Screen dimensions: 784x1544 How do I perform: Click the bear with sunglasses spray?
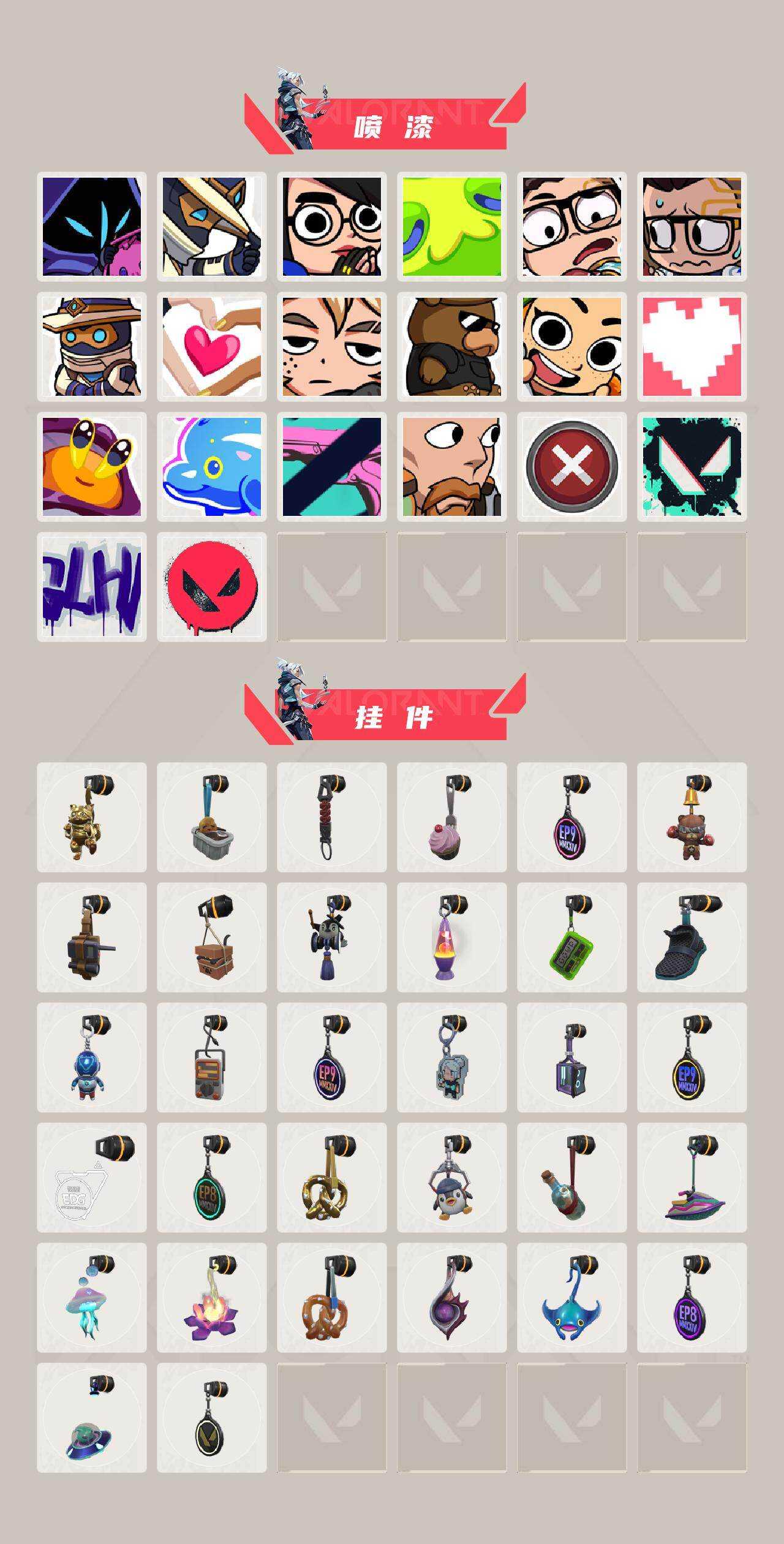point(453,346)
